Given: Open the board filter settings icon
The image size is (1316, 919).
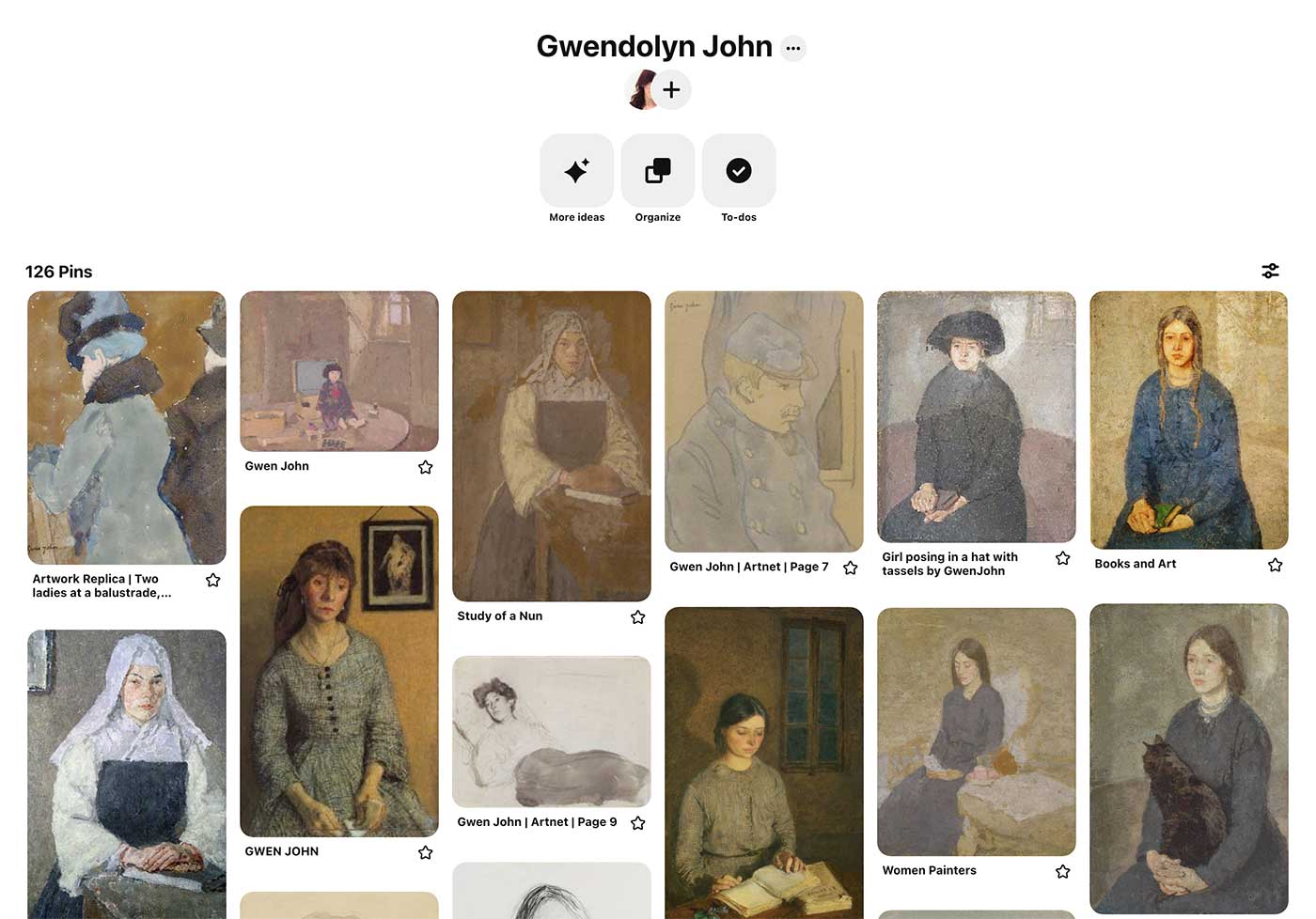Looking at the screenshot, I should coord(1270,272).
